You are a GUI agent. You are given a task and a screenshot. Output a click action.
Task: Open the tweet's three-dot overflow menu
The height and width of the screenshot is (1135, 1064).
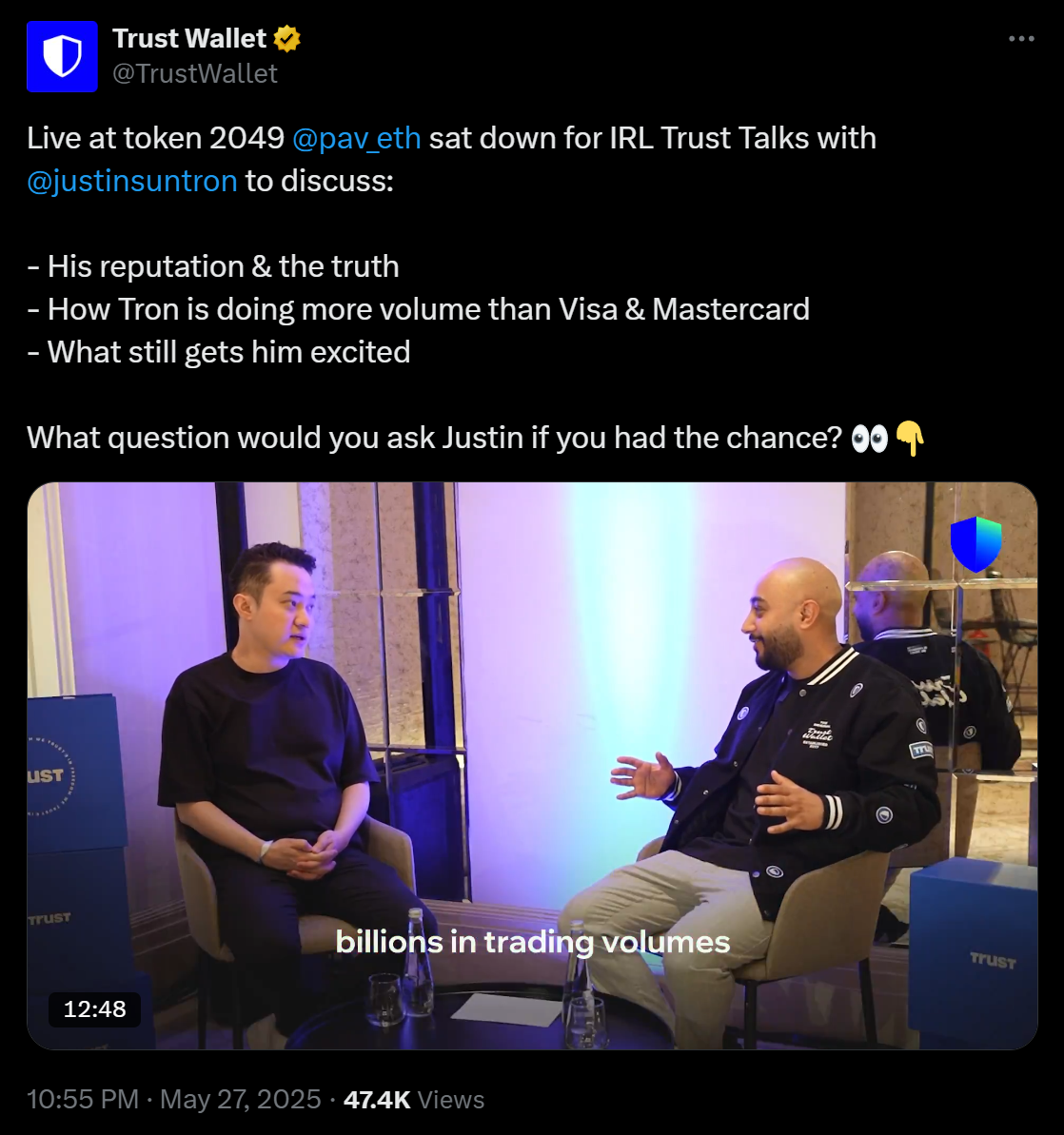click(1020, 39)
